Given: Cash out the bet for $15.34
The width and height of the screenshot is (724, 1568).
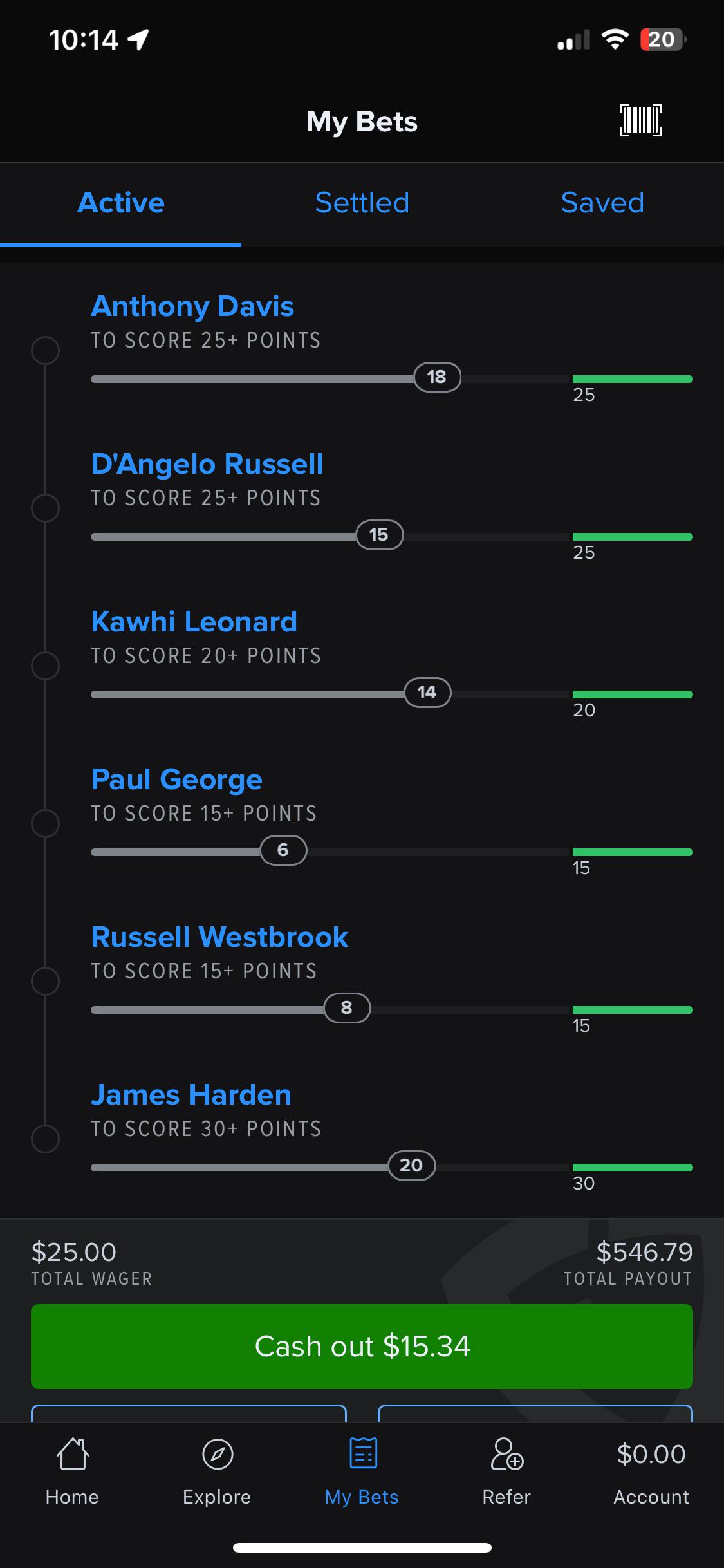Looking at the screenshot, I should [362, 1346].
